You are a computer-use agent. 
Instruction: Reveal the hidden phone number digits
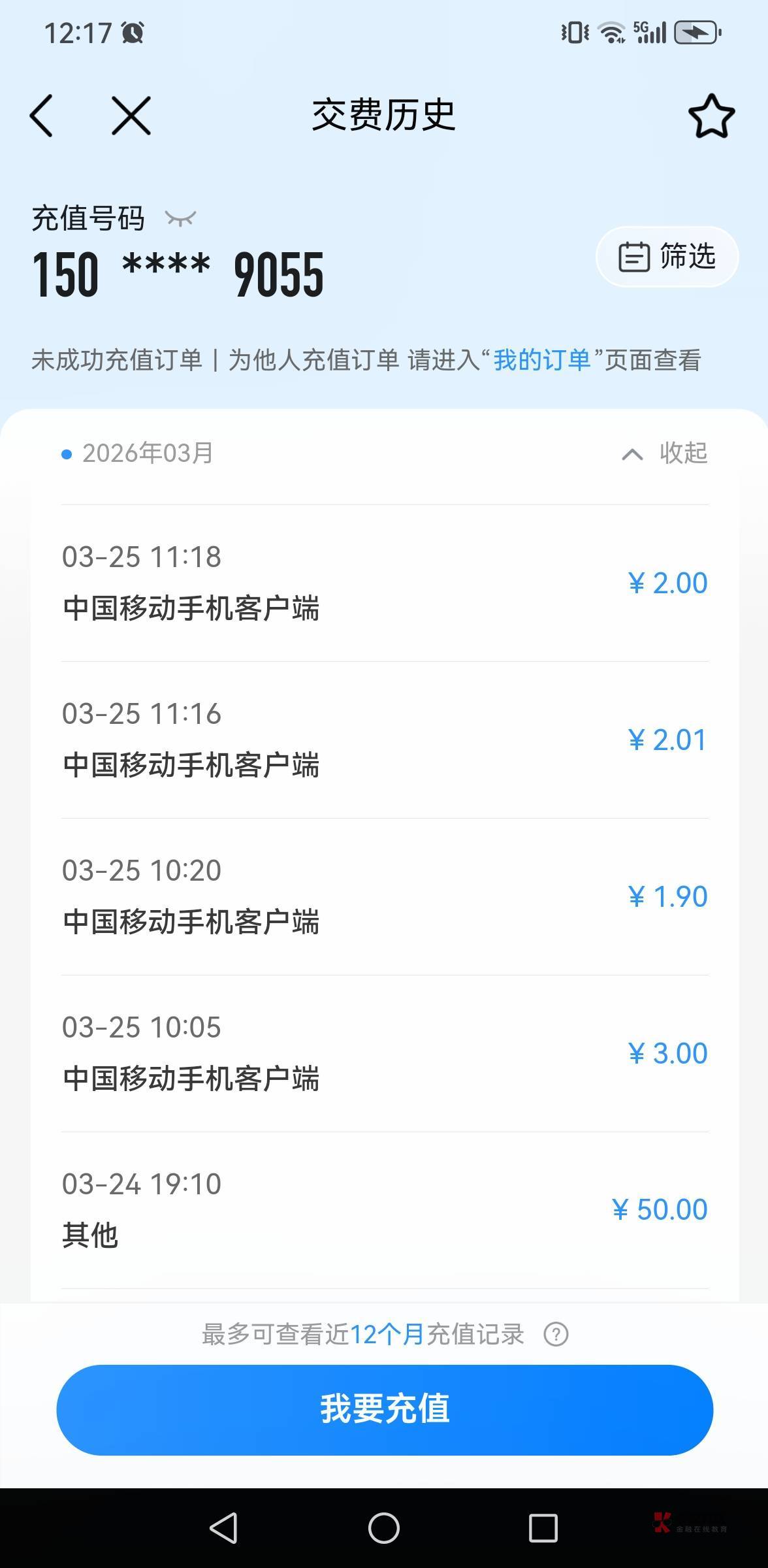tap(180, 218)
